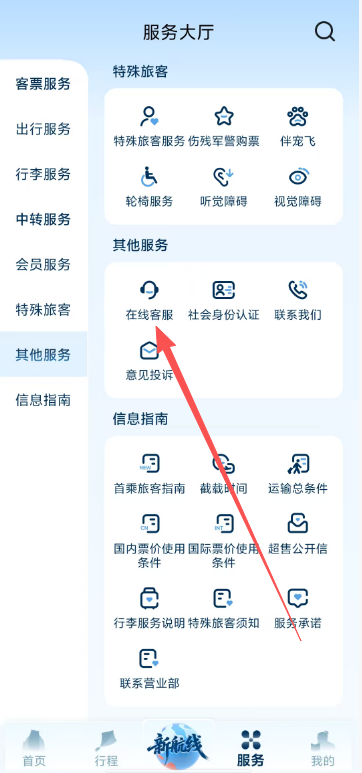Open the 我的 profile tab
362x773 pixels.
tap(323, 748)
